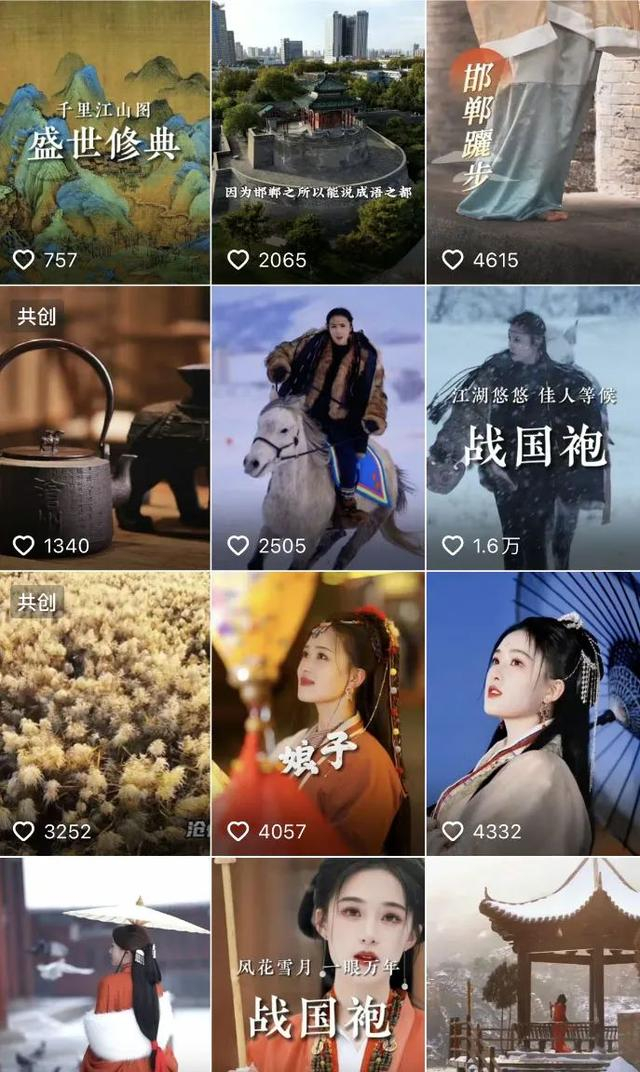Viewport: 640px width, 1072px height.
Task: Watch the 娘子 video
Action: pos(318,713)
